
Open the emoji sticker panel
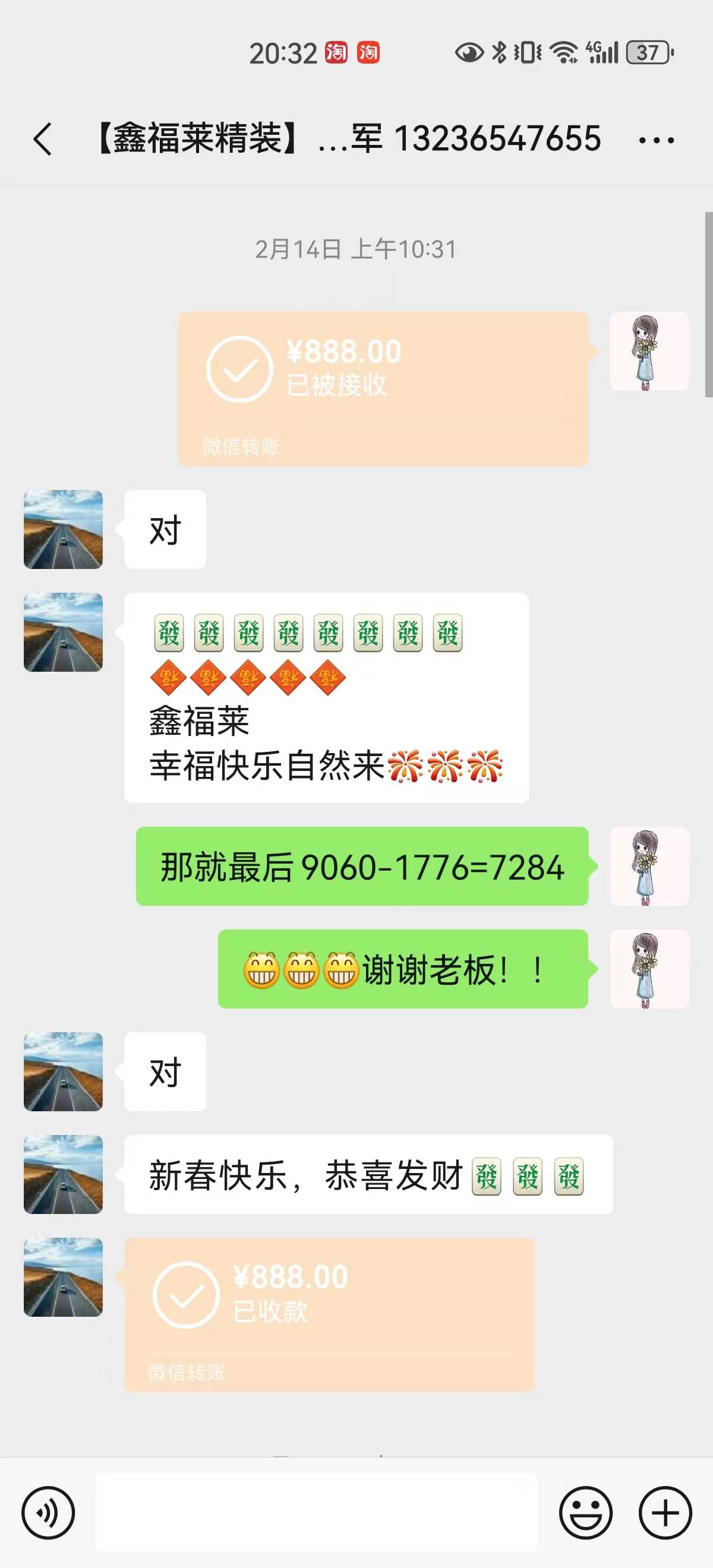[585, 1512]
